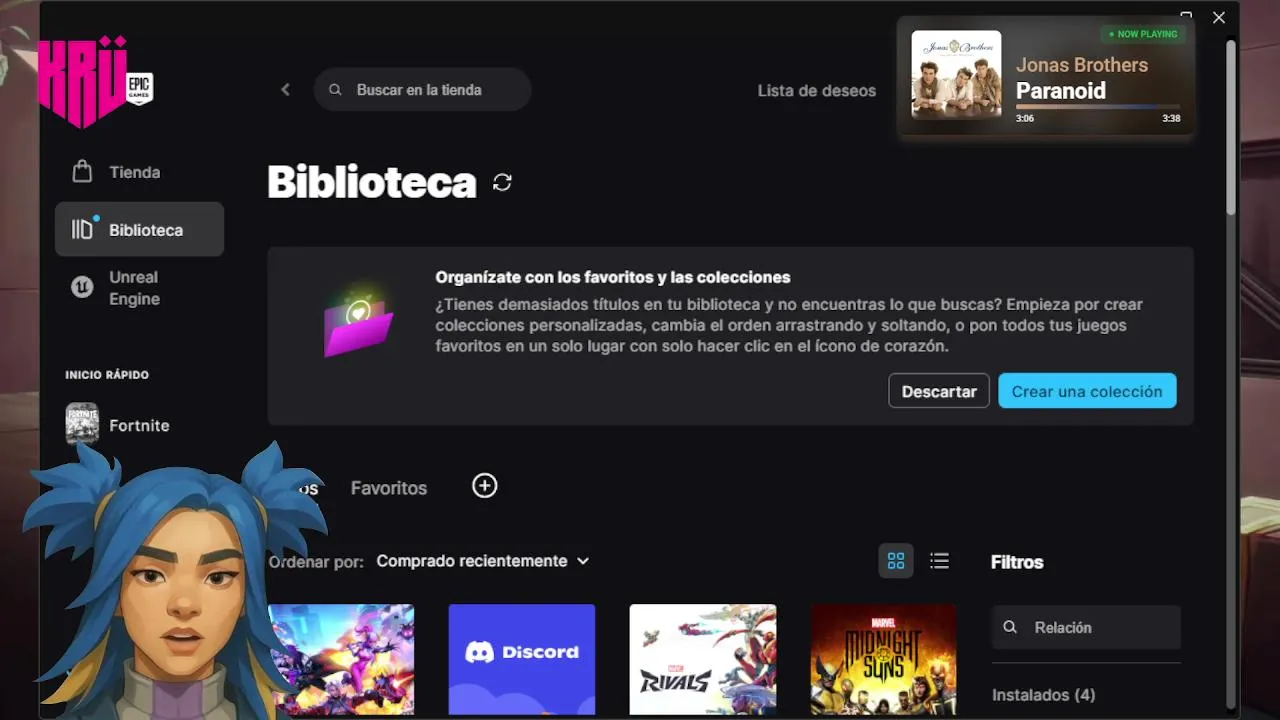1280x720 pixels.
Task: Dismiss the collections tip with Descartar
Action: pyautogui.click(x=938, y=391)
